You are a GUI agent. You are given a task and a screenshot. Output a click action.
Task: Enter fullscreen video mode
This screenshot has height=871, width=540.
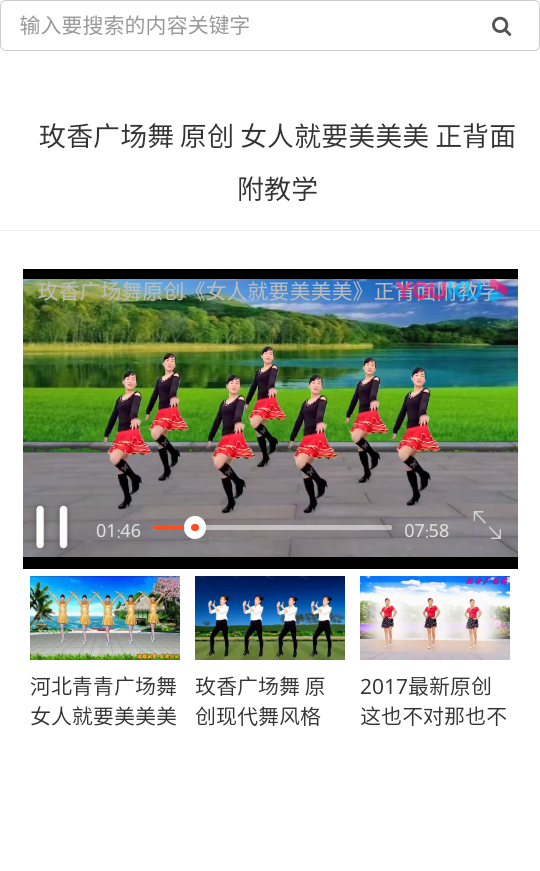pyautogui.click(x=487, y=525)
